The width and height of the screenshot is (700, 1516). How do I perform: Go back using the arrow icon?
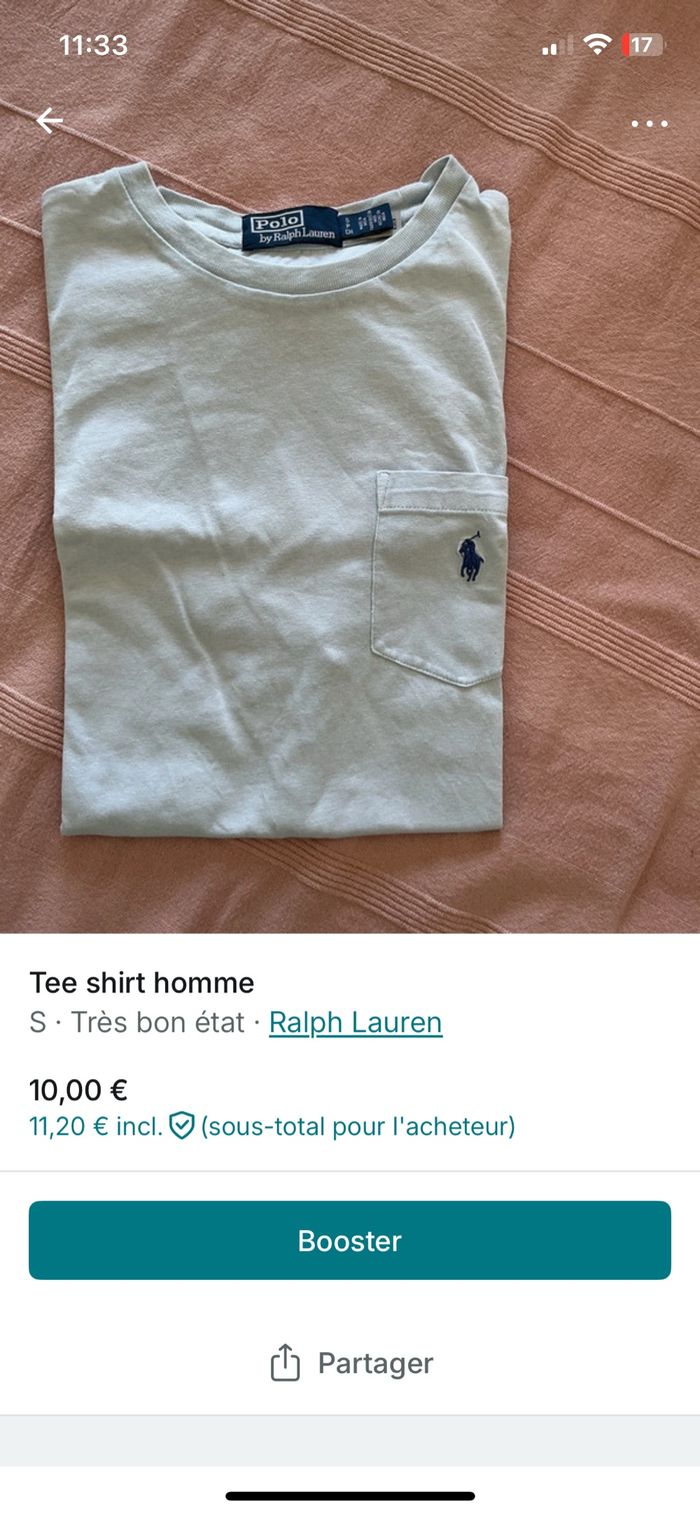(x=49, y=121)
